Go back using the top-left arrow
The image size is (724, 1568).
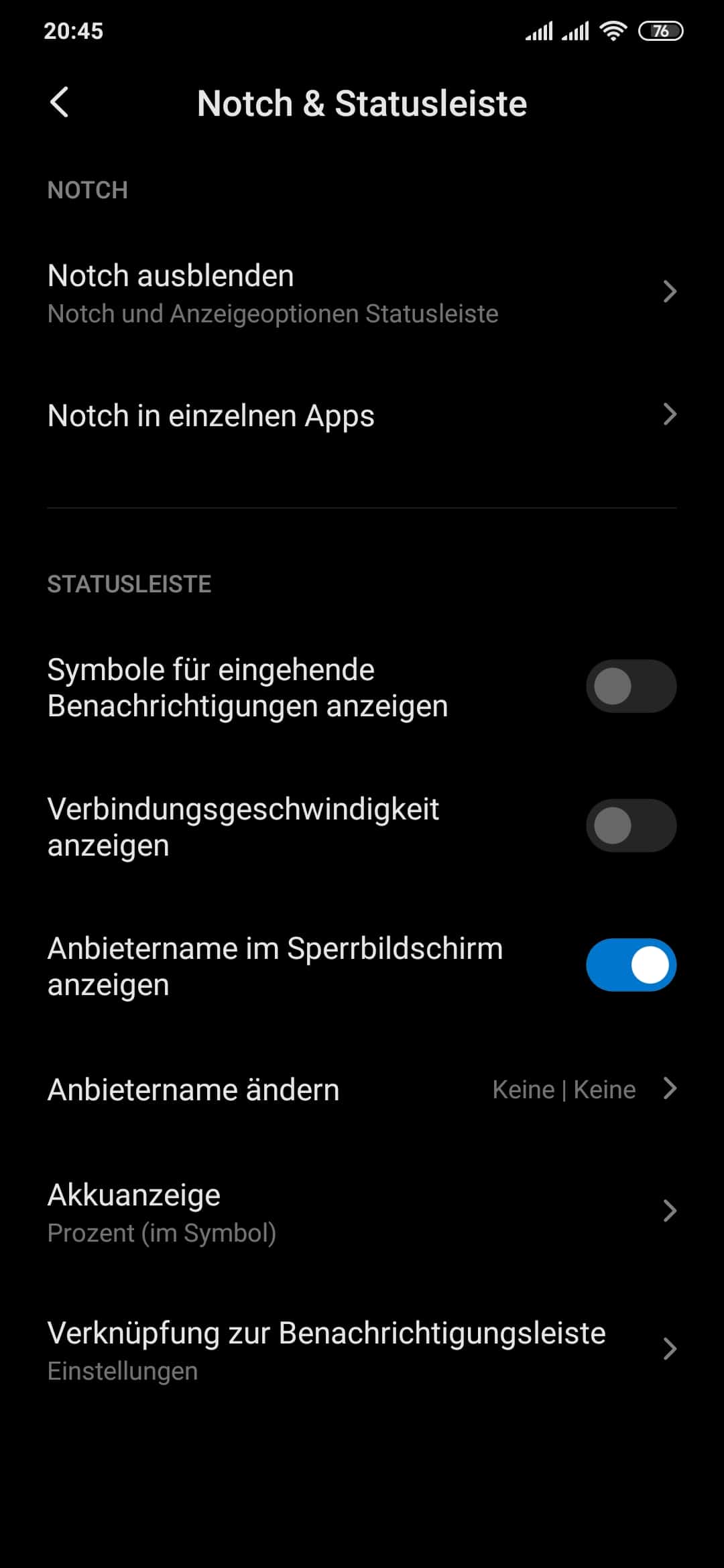tap(59, 103)
